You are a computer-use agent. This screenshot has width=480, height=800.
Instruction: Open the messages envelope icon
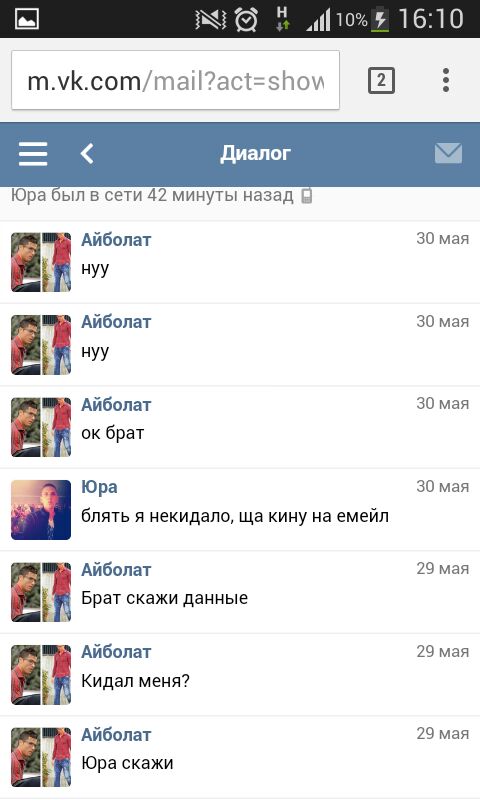[448, 153]
